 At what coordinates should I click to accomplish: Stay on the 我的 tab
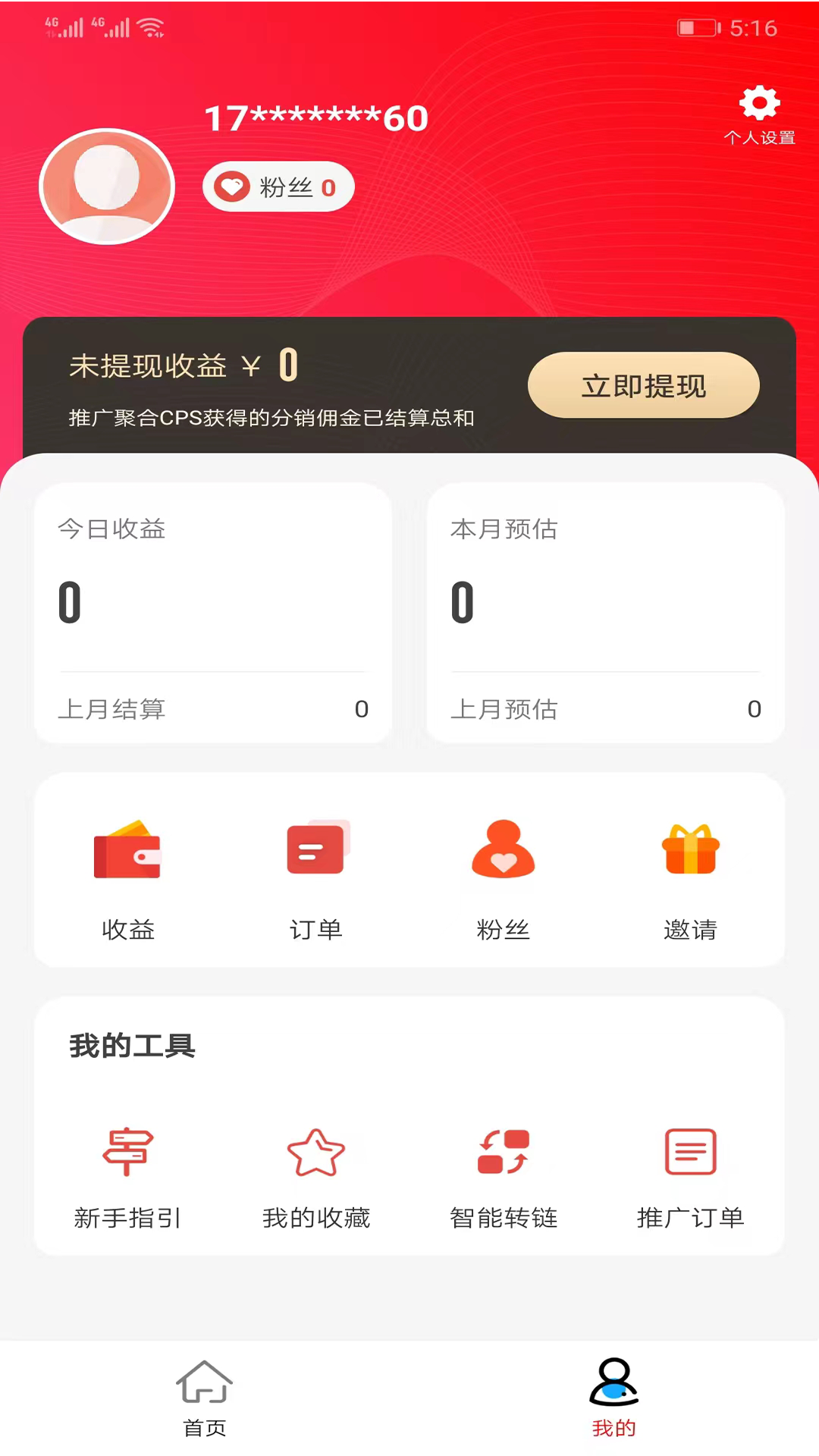tap(613, 1399)
